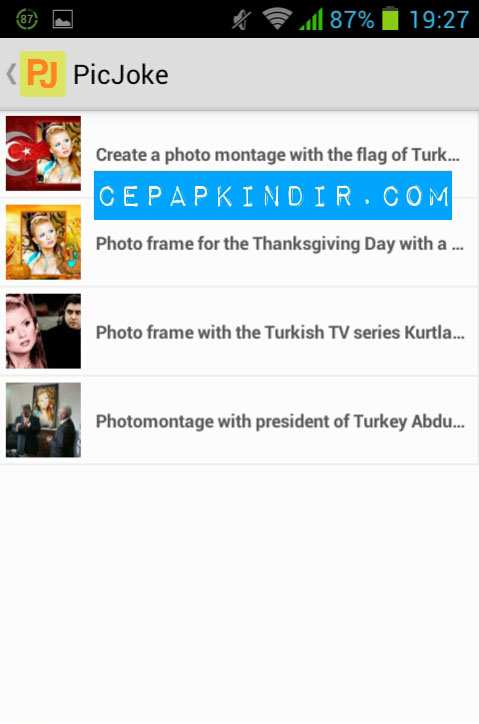This screenshot has width=479, height=724.
Task: Select the Thanksgiving Day photo frame row
Action: [239, 242]
